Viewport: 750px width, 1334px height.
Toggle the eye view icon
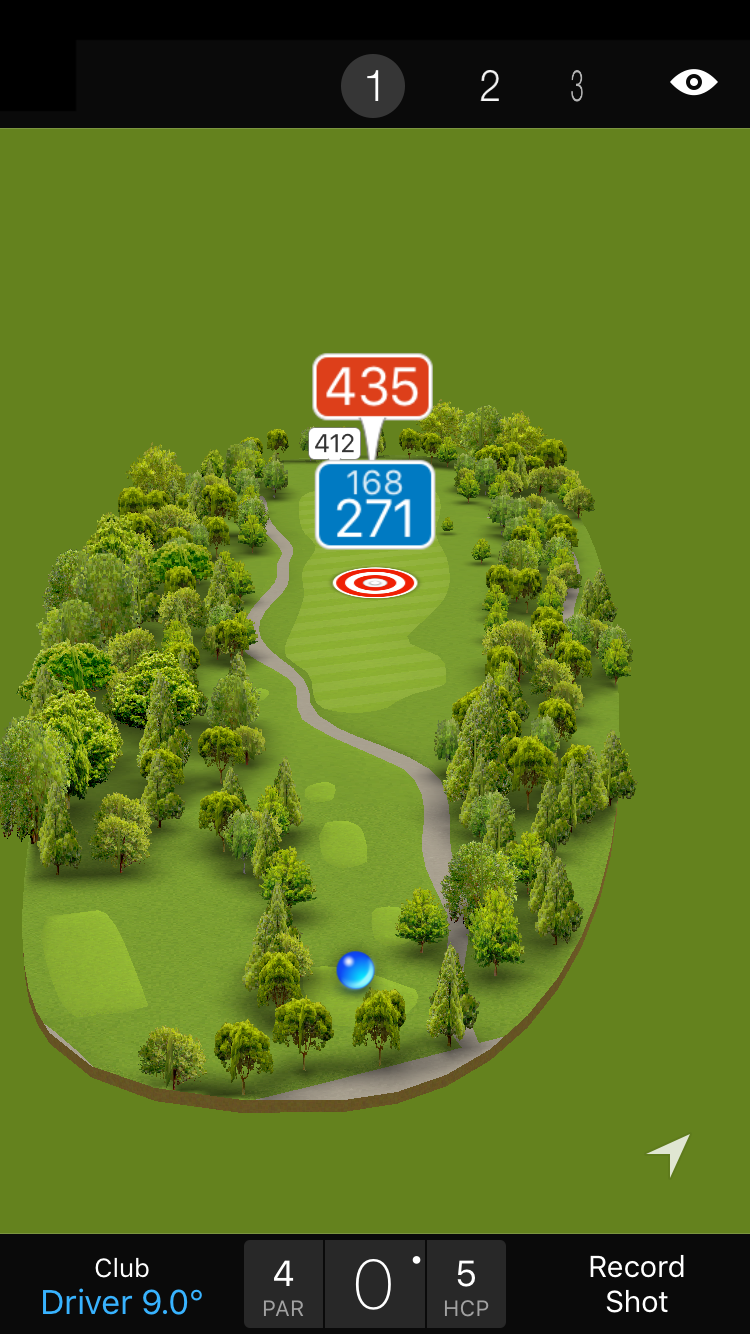click(x=693, y=83)
